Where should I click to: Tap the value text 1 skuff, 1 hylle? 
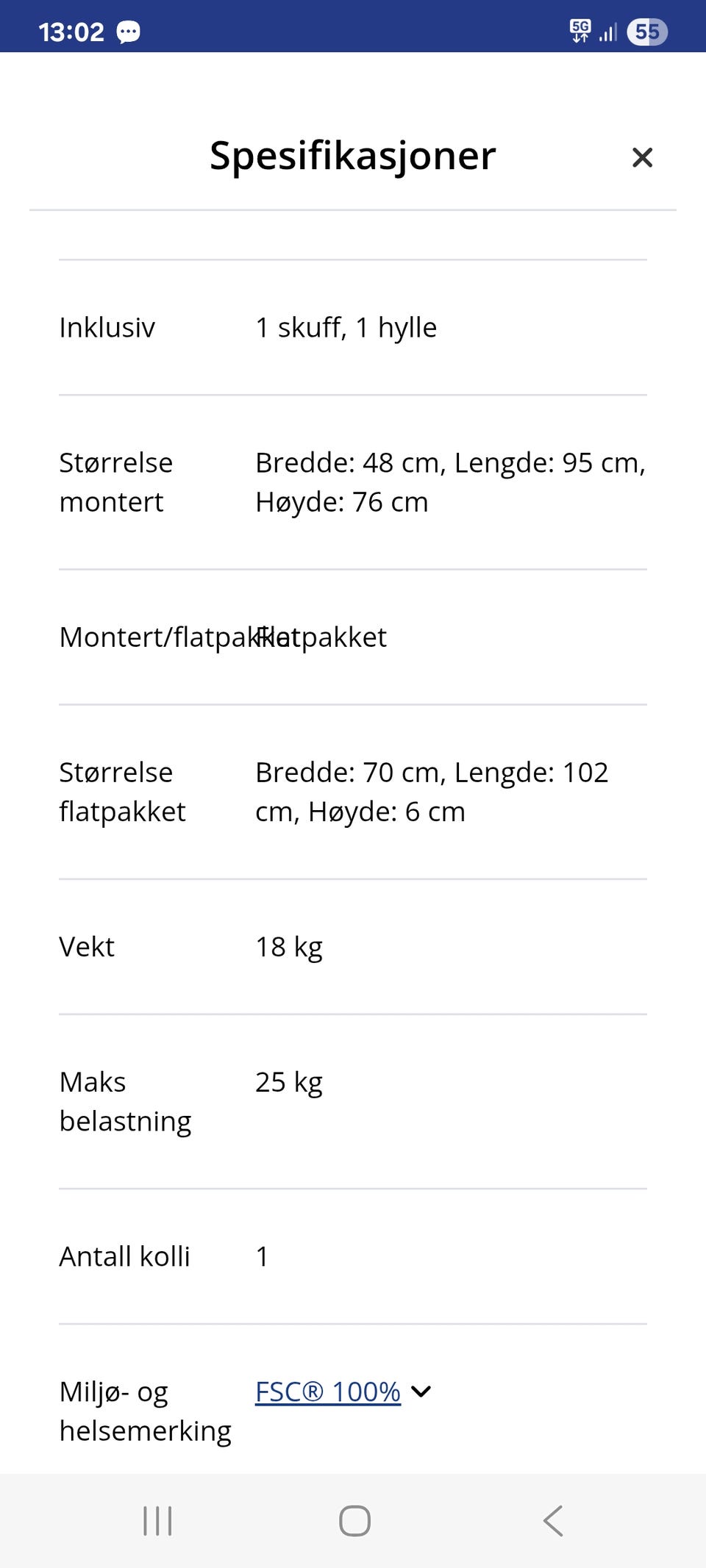point(346,327)
